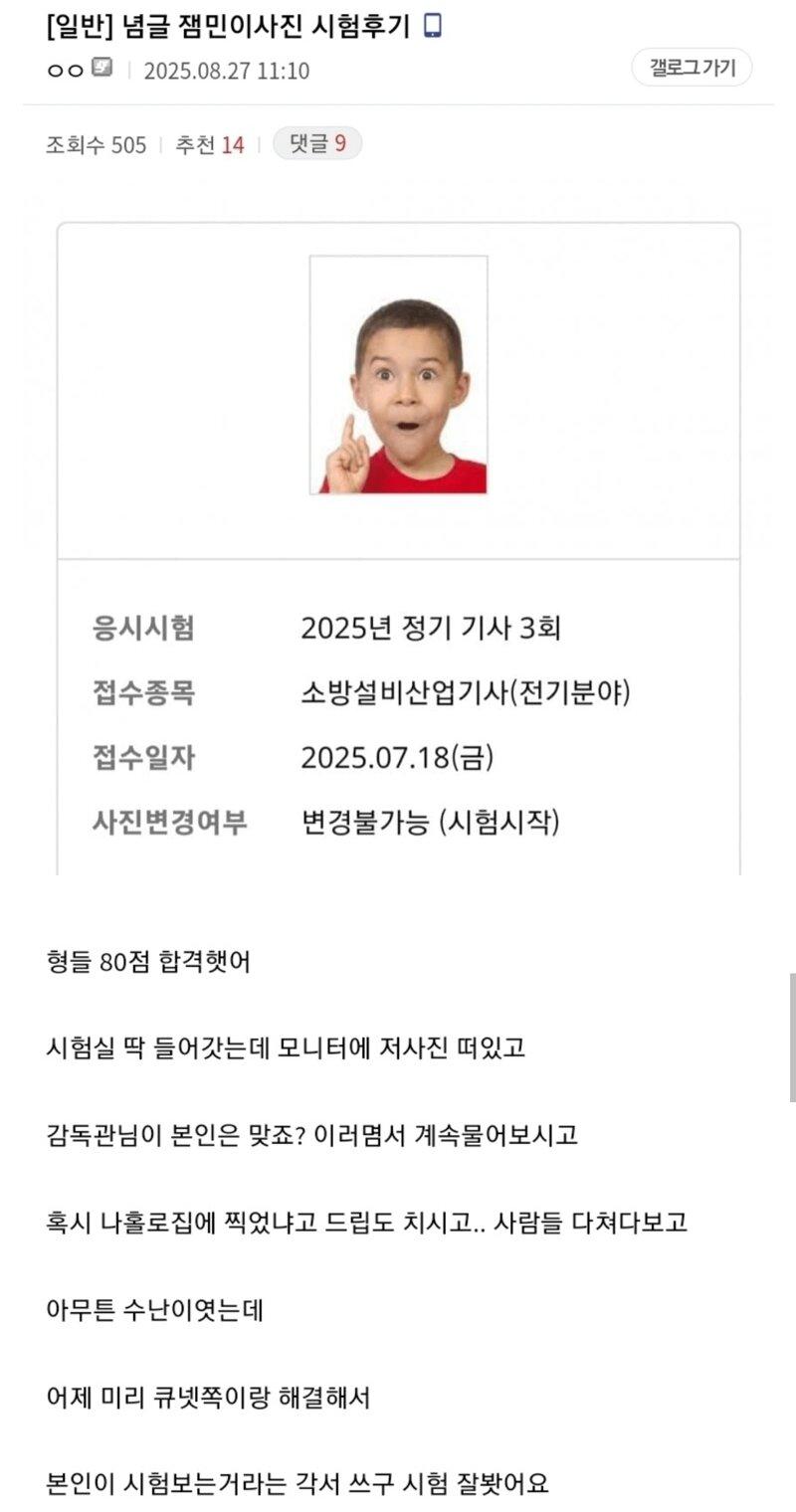This screenshot has width=796, height=1512.
Task: Open the 갤로그가기 button
Action: (x=692, y=68)
